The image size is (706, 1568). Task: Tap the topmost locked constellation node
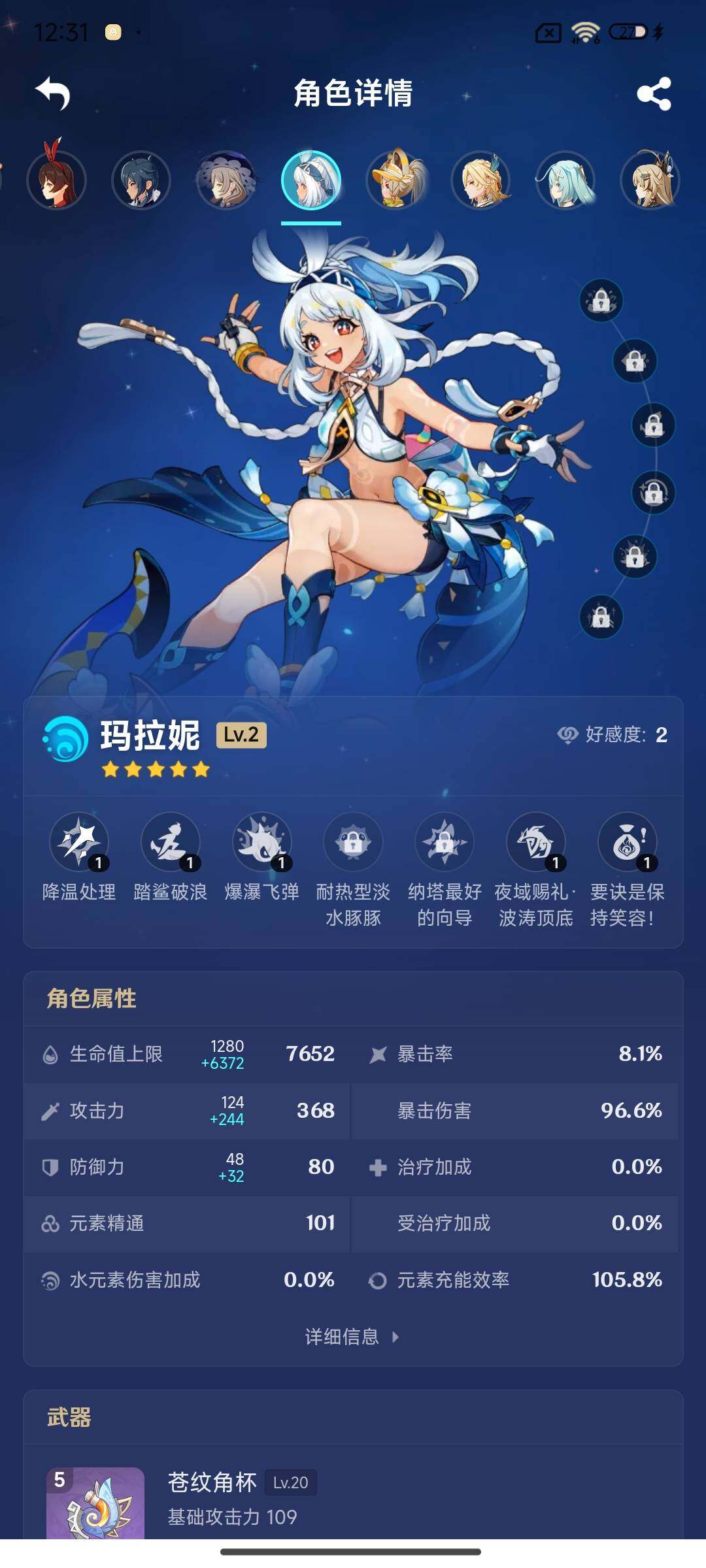click(601, 301)
